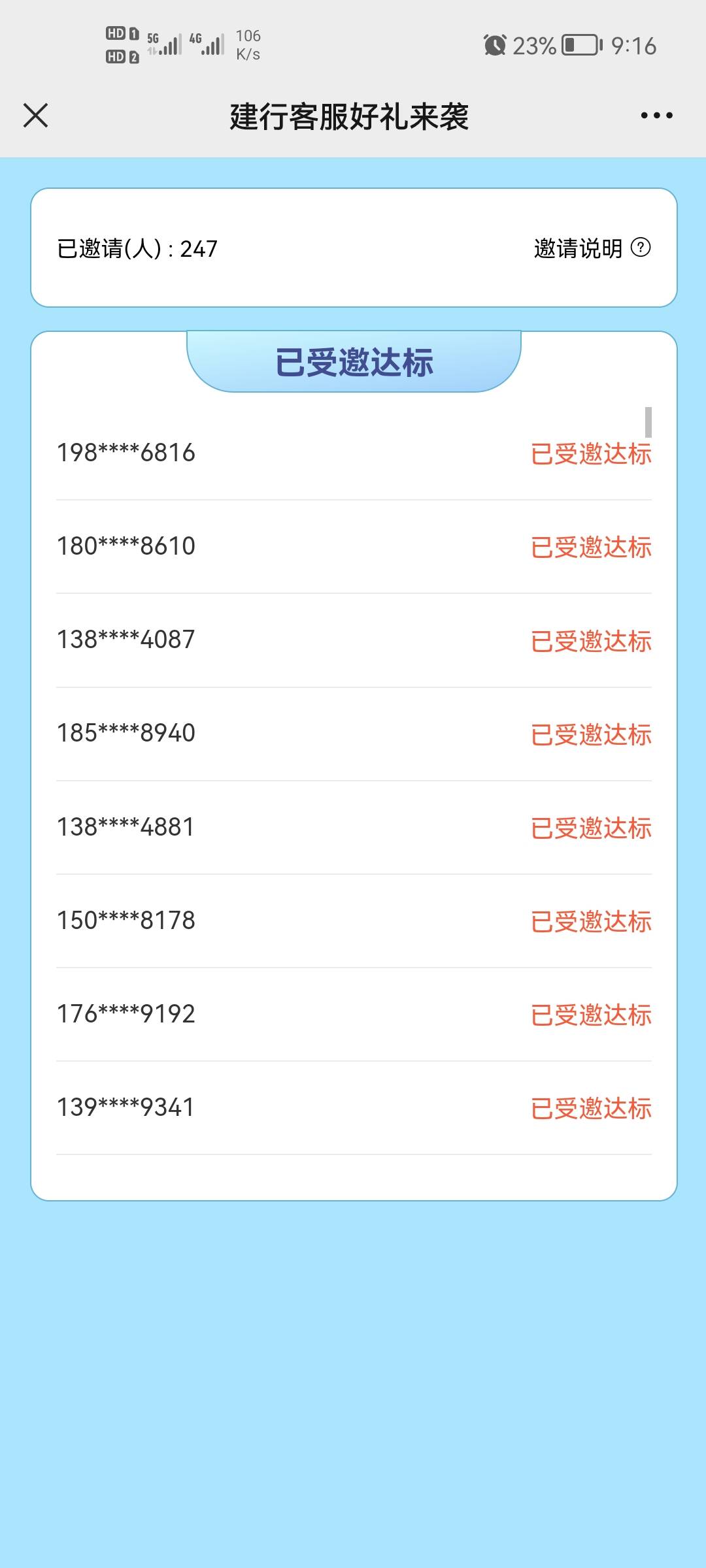This screenshot has height=1568, width=706.
Task: Open the three-dot overflow menu
Action: coord(656,116)
